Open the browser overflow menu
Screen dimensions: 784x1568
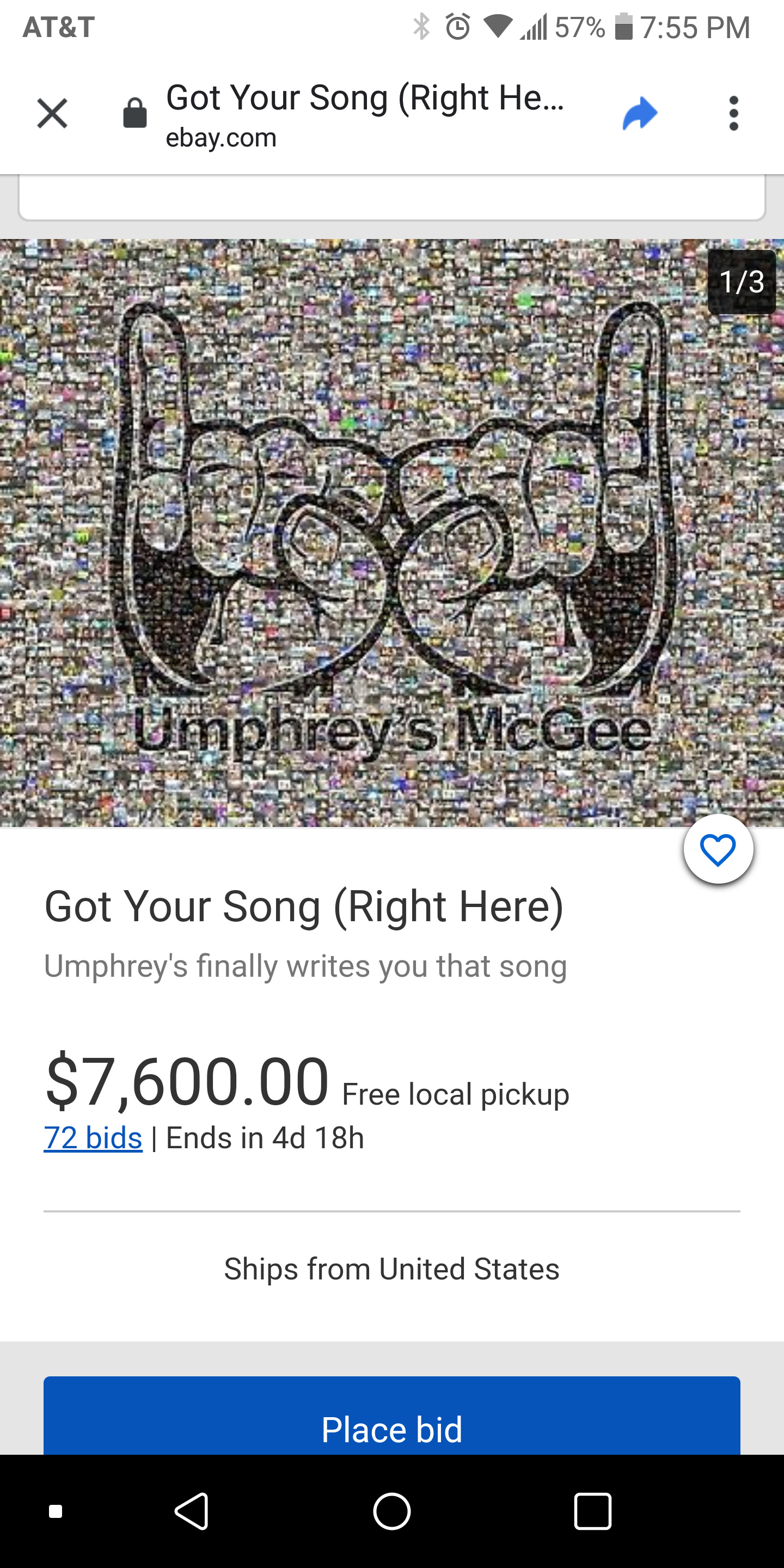(733, 113)
